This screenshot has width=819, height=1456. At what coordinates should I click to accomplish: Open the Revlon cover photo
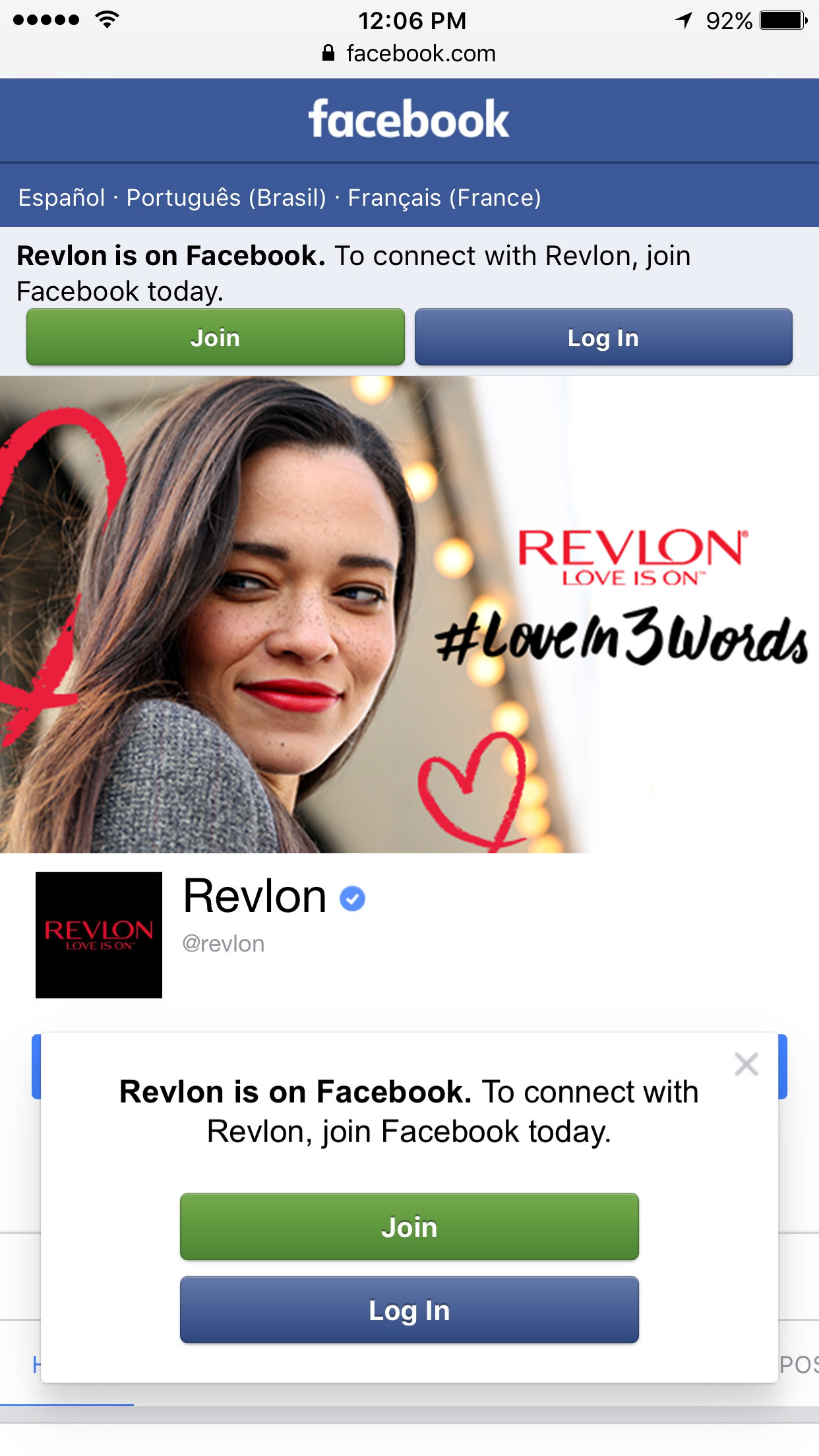[x=409, y=613]
